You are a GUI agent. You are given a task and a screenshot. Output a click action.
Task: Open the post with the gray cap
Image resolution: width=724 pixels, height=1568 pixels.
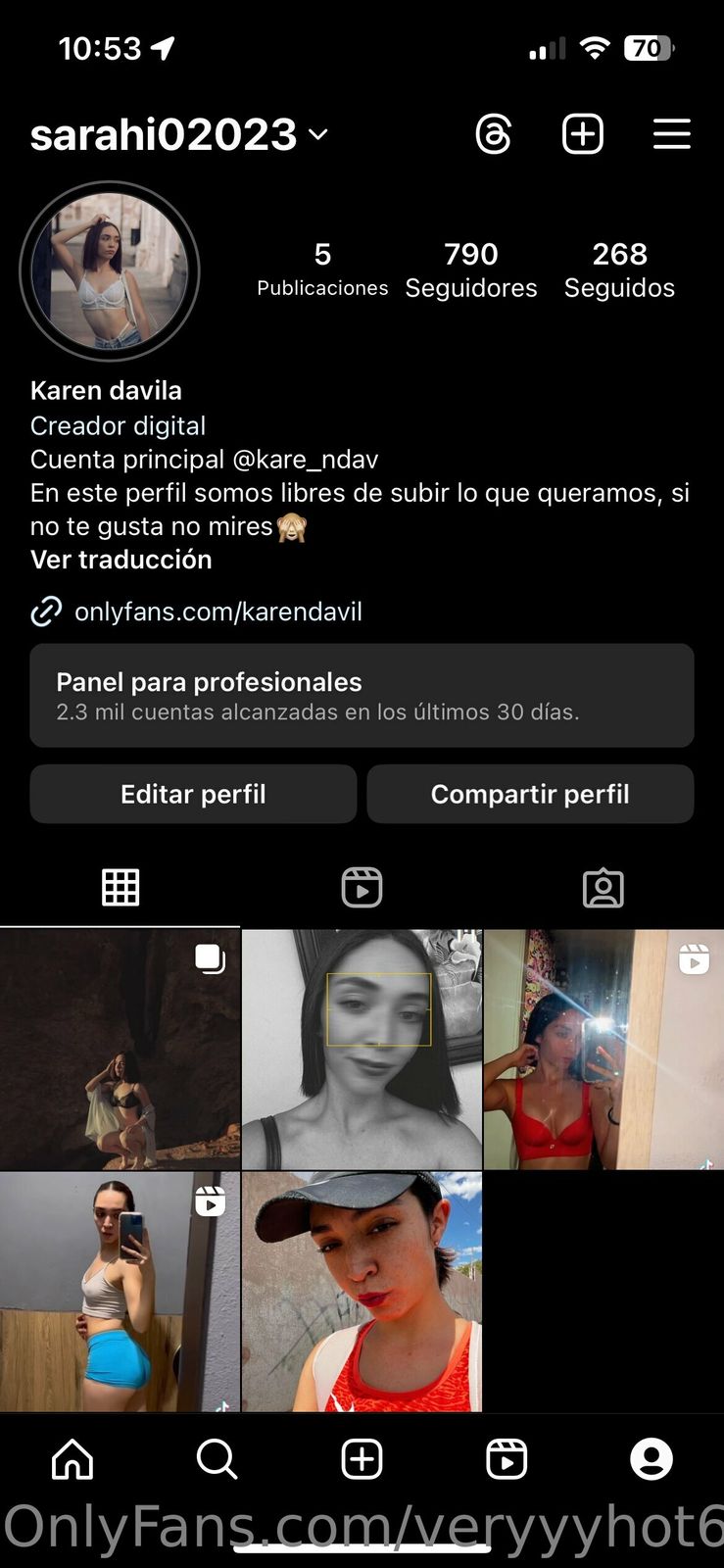pyautogui.click(x=362, y=1292)
